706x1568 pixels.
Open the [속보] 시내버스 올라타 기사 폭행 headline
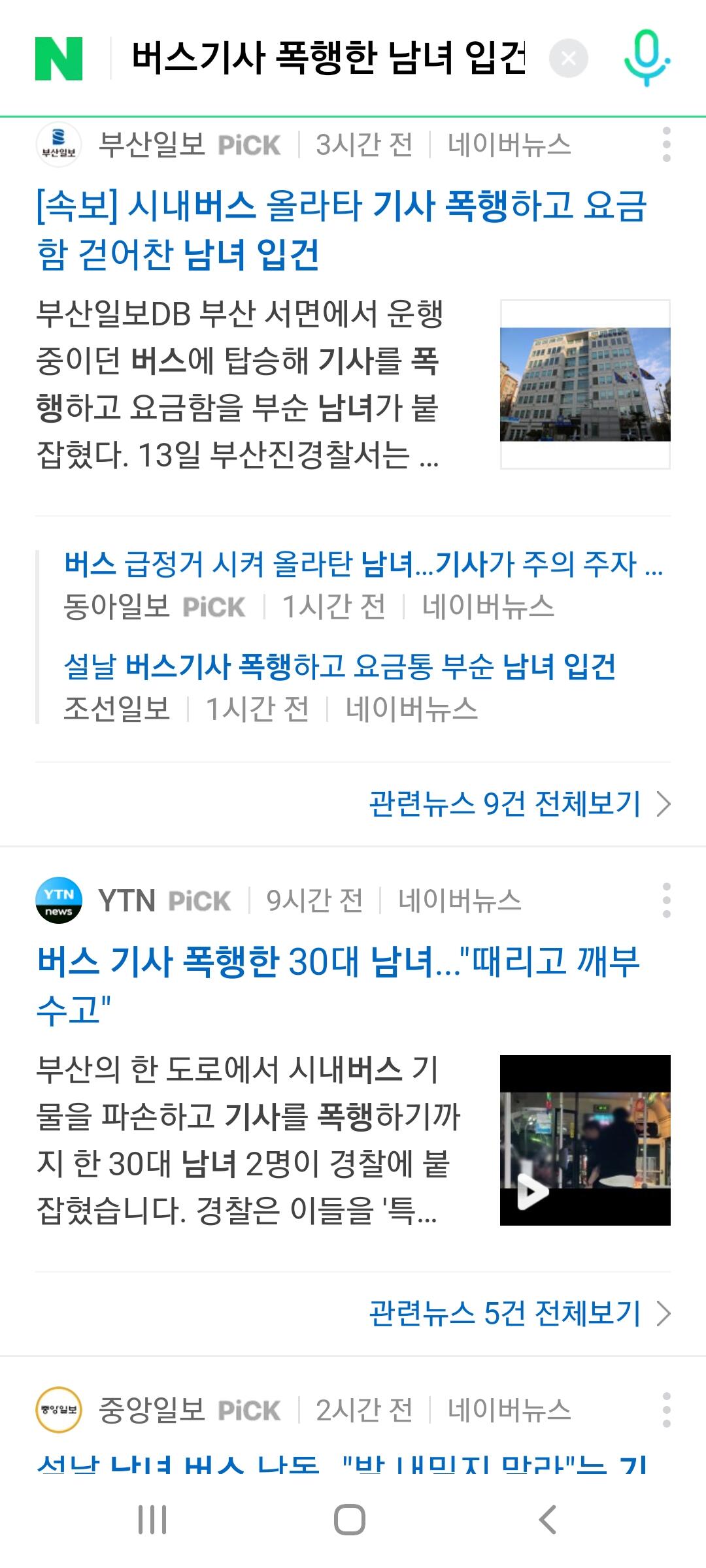pyautogui.click(x=341, y=230)
